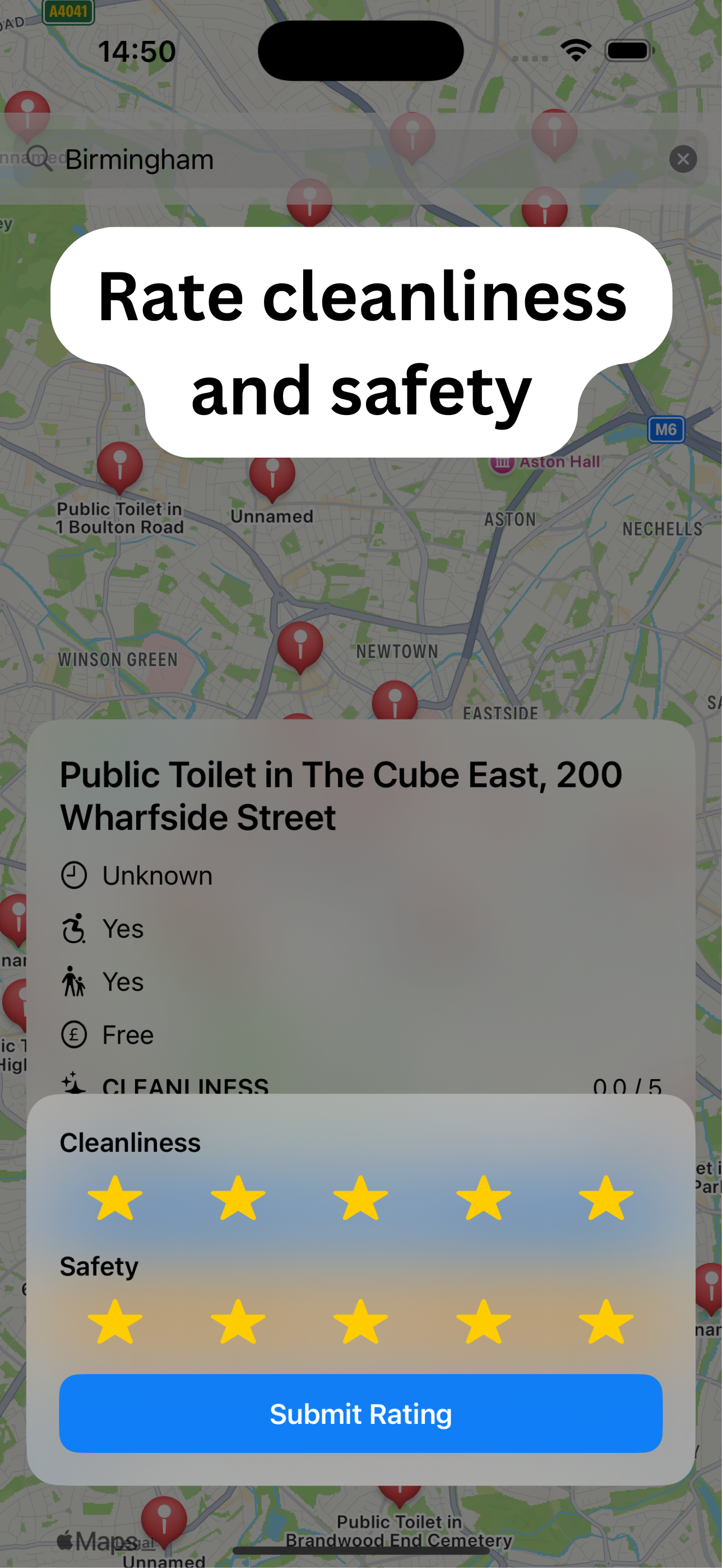Viewport: 723px width, 1568px height.
Task: Rate Safety five stars
Action: pos(606,1321)
